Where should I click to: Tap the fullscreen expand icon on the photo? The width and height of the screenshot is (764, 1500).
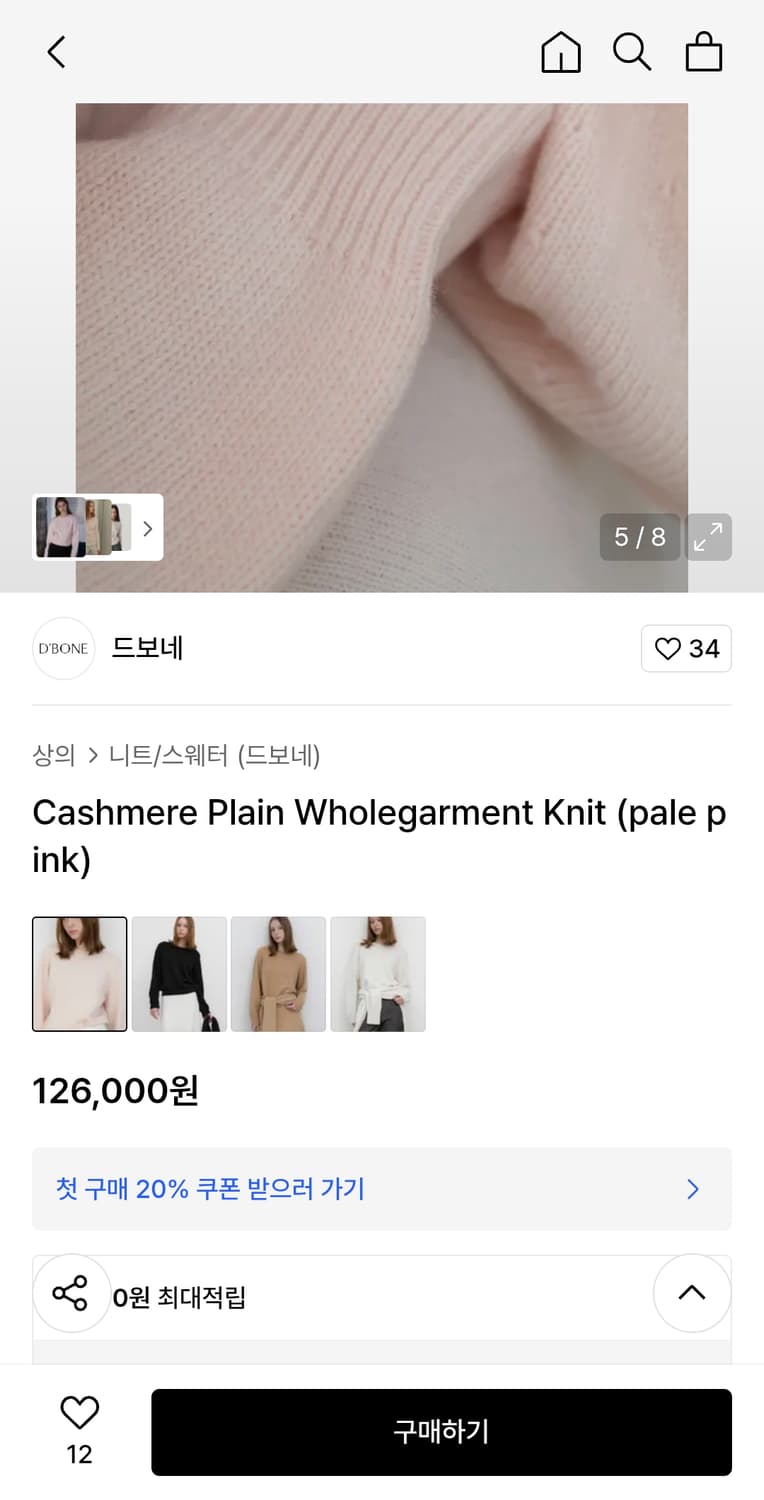pyautogui.click(x=708, y=537)
